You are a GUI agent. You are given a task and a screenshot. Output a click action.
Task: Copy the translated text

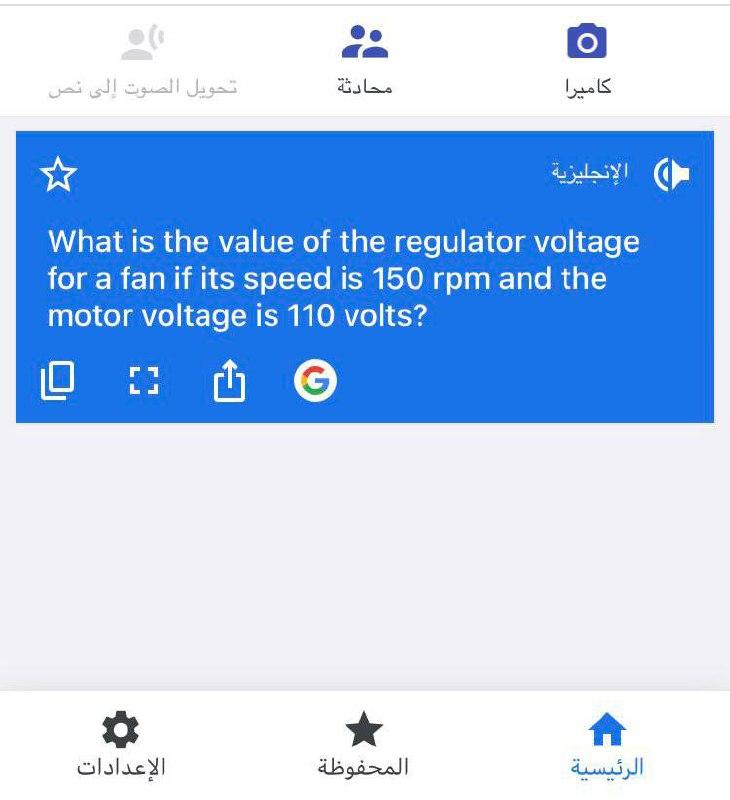(x=57, y=380)
